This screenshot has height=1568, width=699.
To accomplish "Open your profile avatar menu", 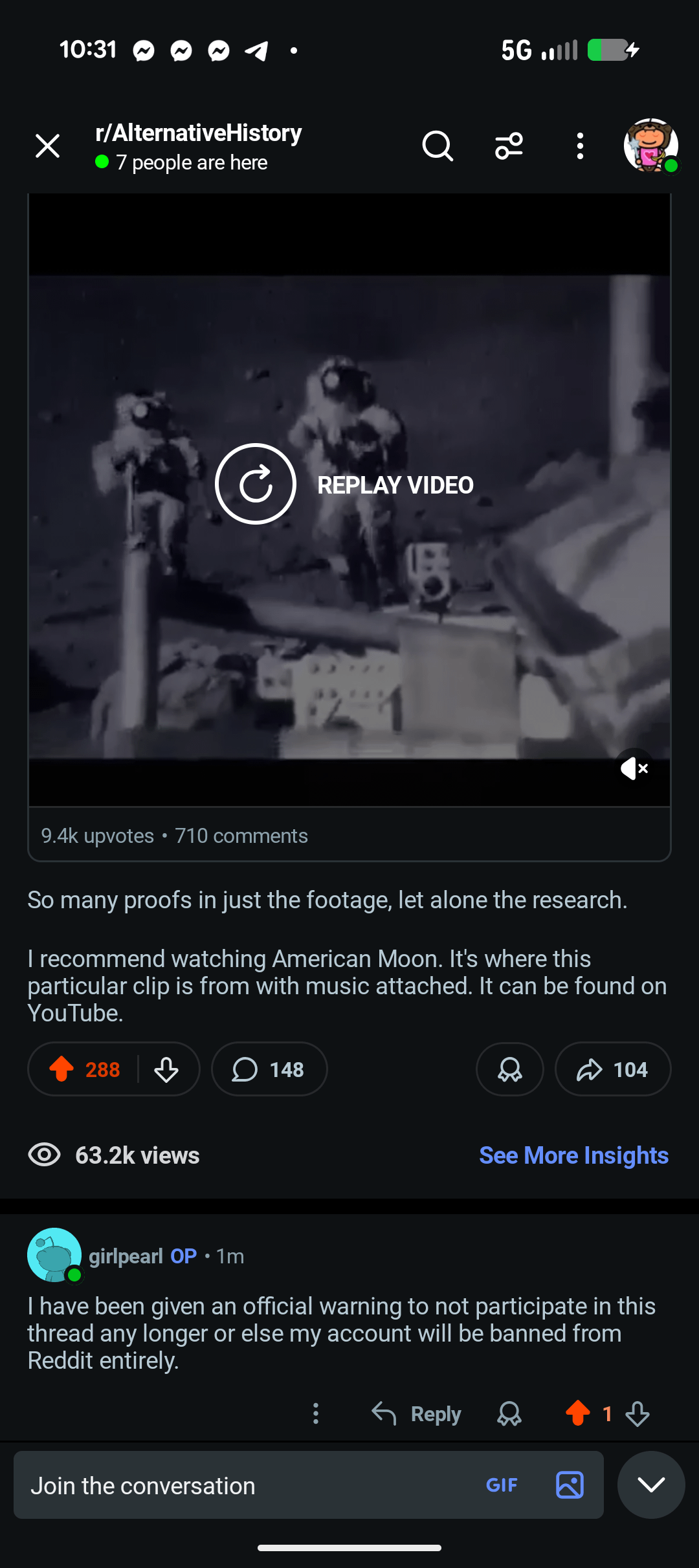I will pyautogui.click(x=650, y=146).
